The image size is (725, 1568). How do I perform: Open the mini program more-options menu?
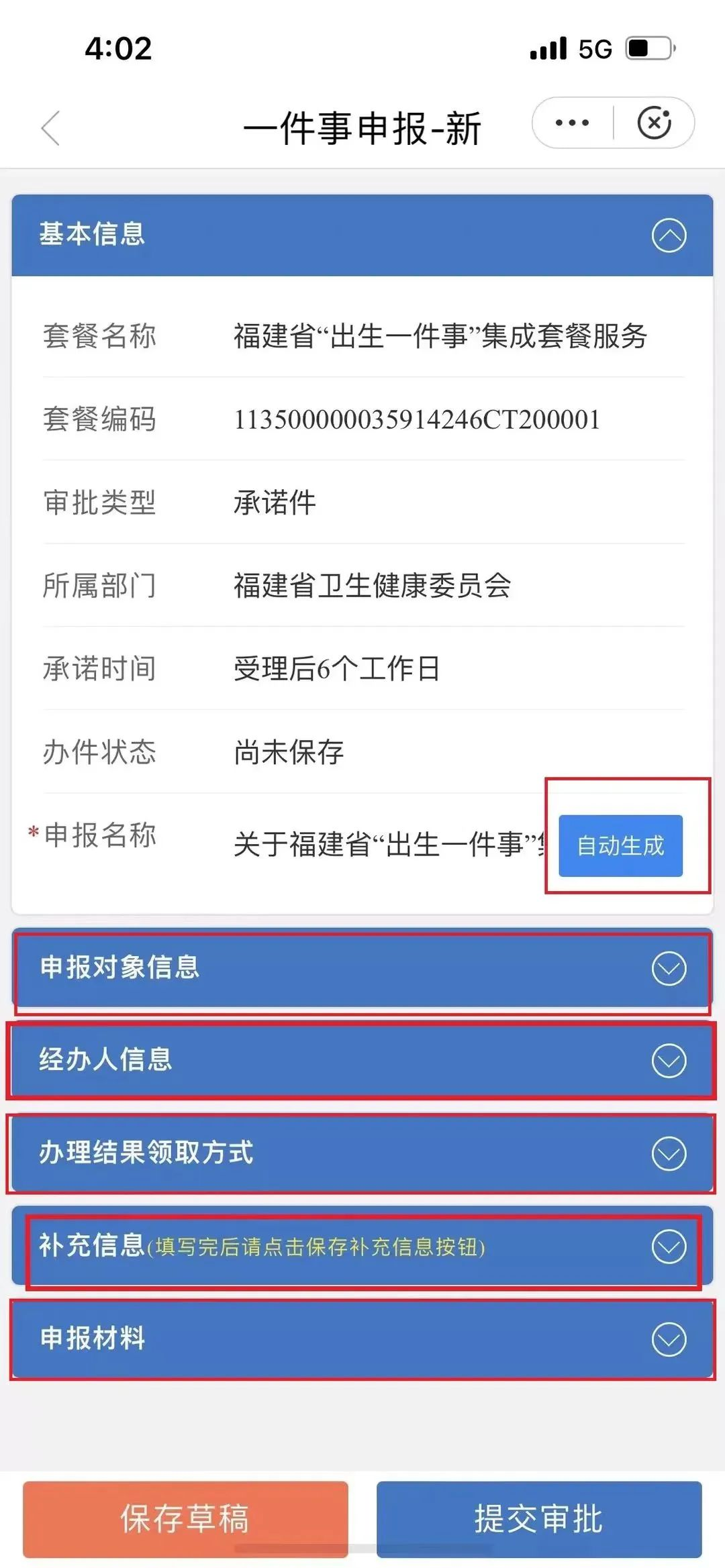(x=572, y=123)
